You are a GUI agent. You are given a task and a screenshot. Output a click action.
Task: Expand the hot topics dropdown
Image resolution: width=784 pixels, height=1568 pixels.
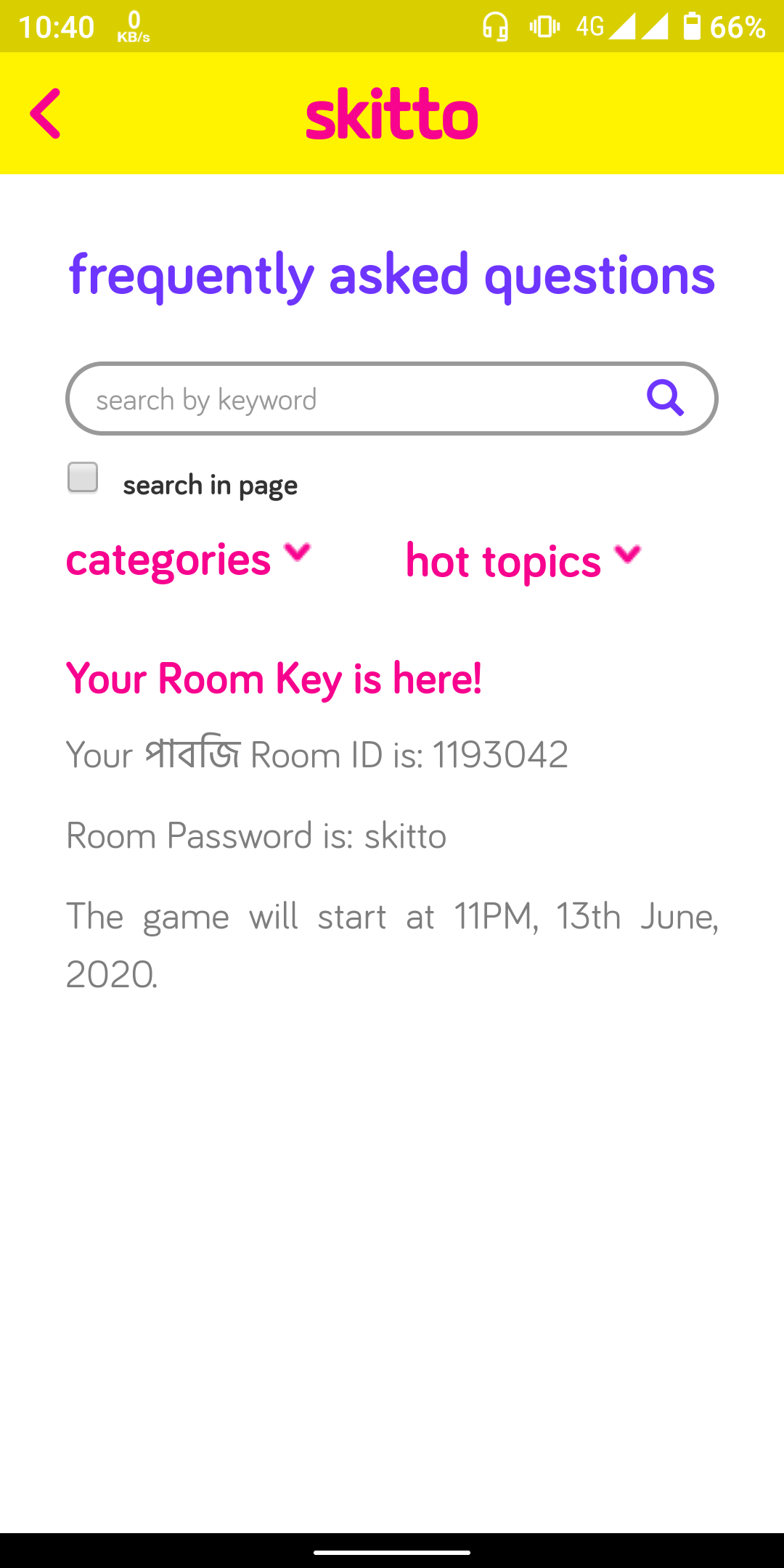(x=523, y=561)
